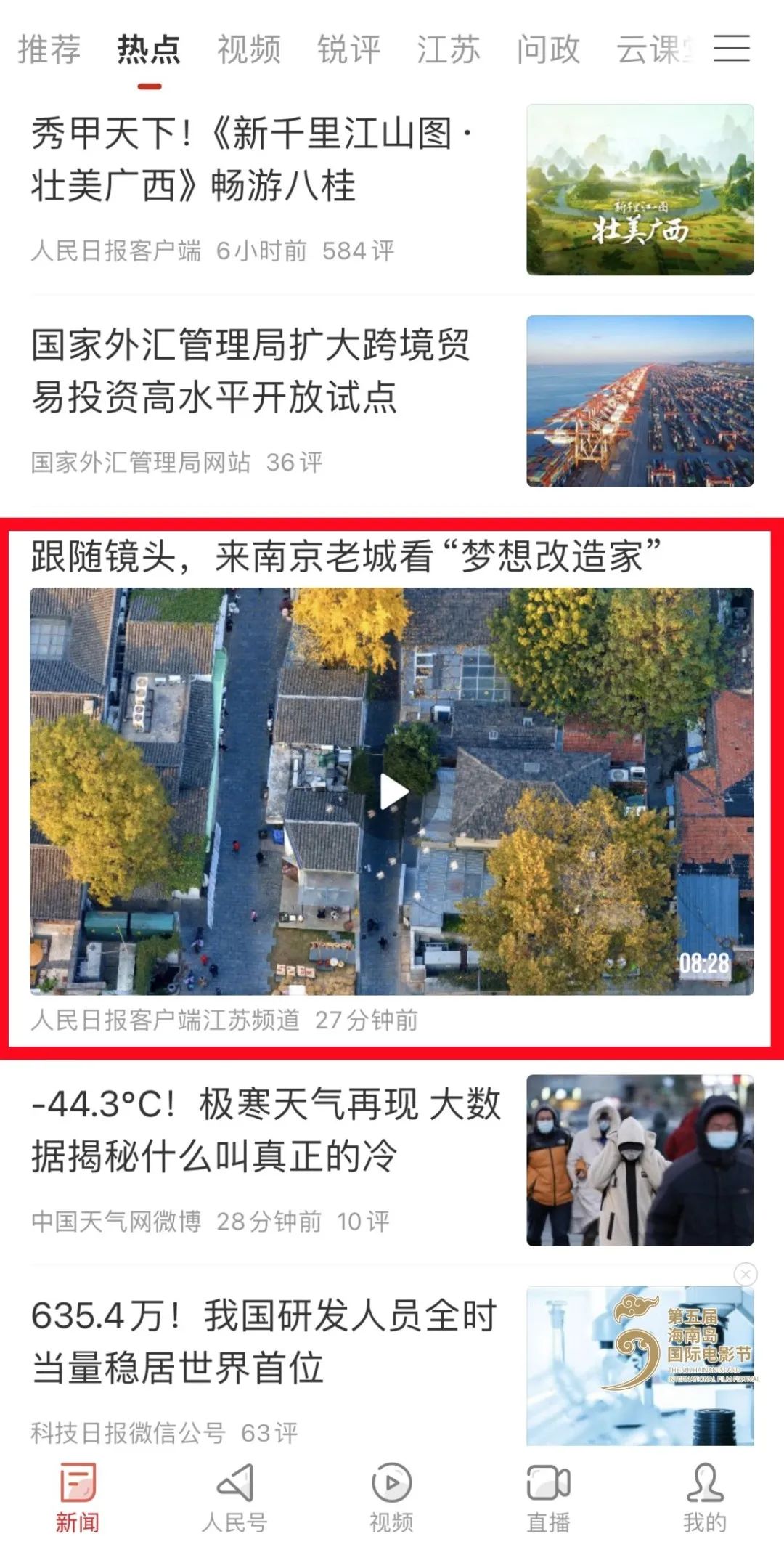Open the -44.3°C extreme cold weather story
The height and width of the screenshot is (1563, 784).
(x=266, y=1130)
